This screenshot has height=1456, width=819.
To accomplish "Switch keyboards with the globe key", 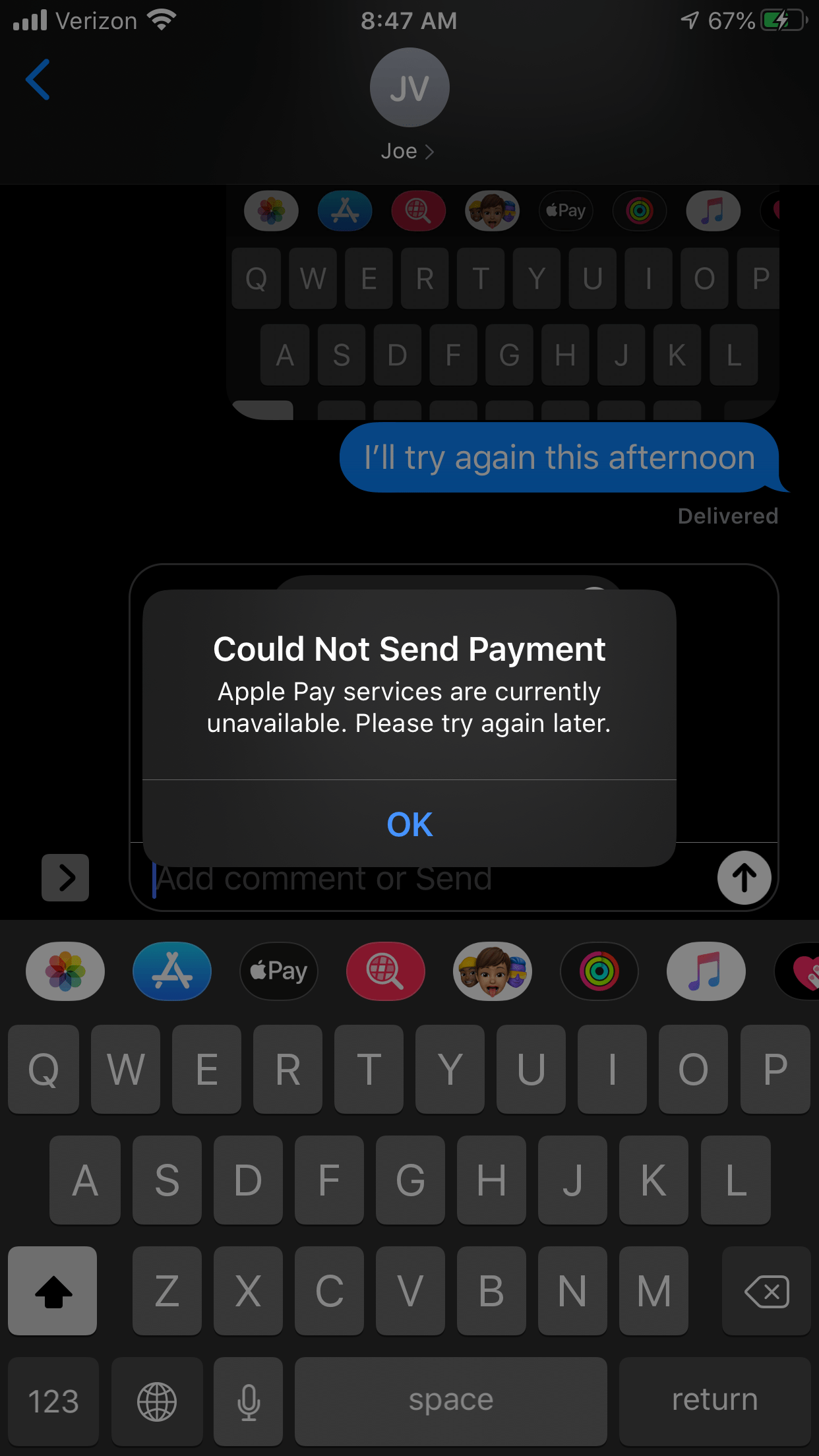I will (157, 1399).
